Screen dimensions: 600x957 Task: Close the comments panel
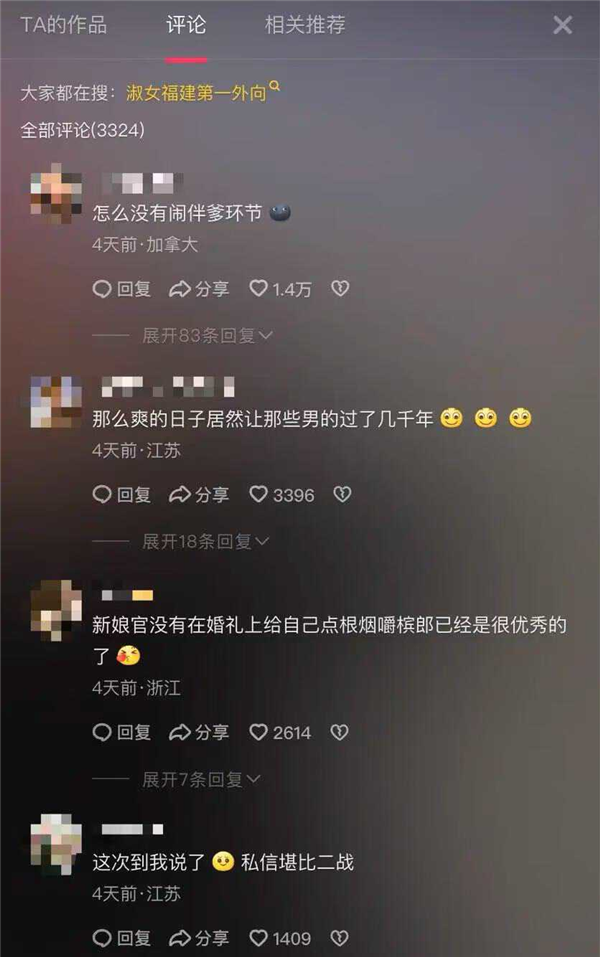click(x=563, y=25)
